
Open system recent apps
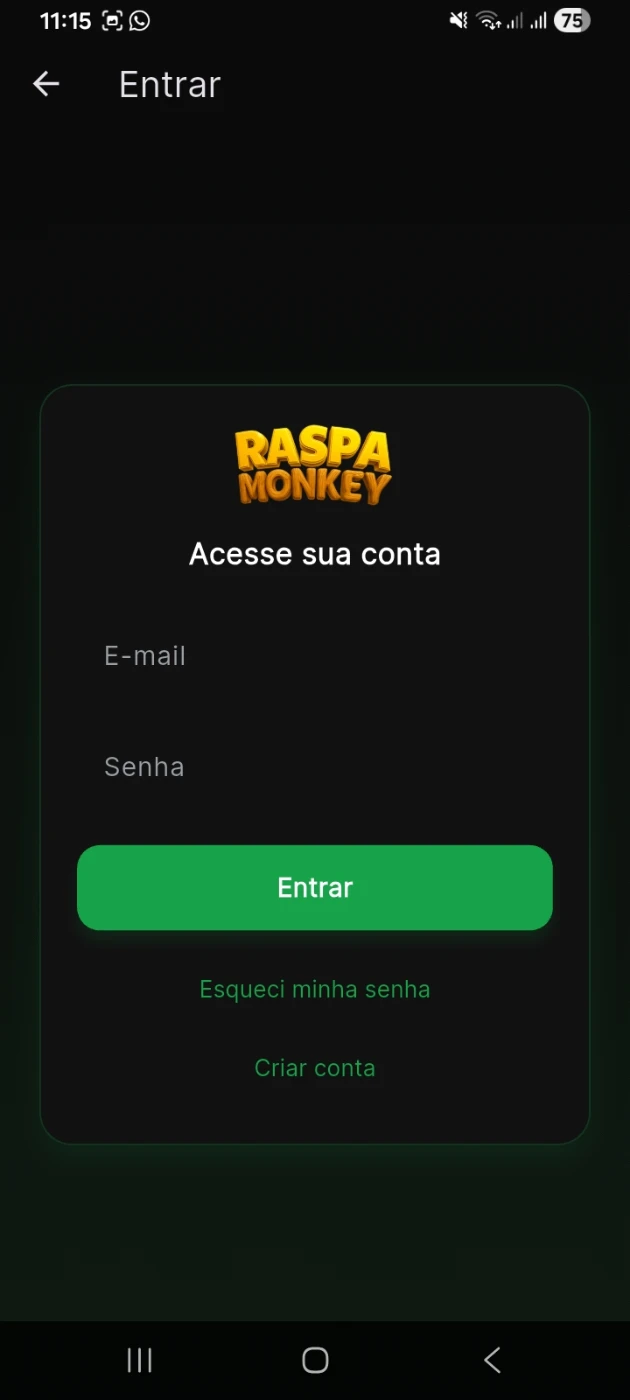[x=139, y=1360]
